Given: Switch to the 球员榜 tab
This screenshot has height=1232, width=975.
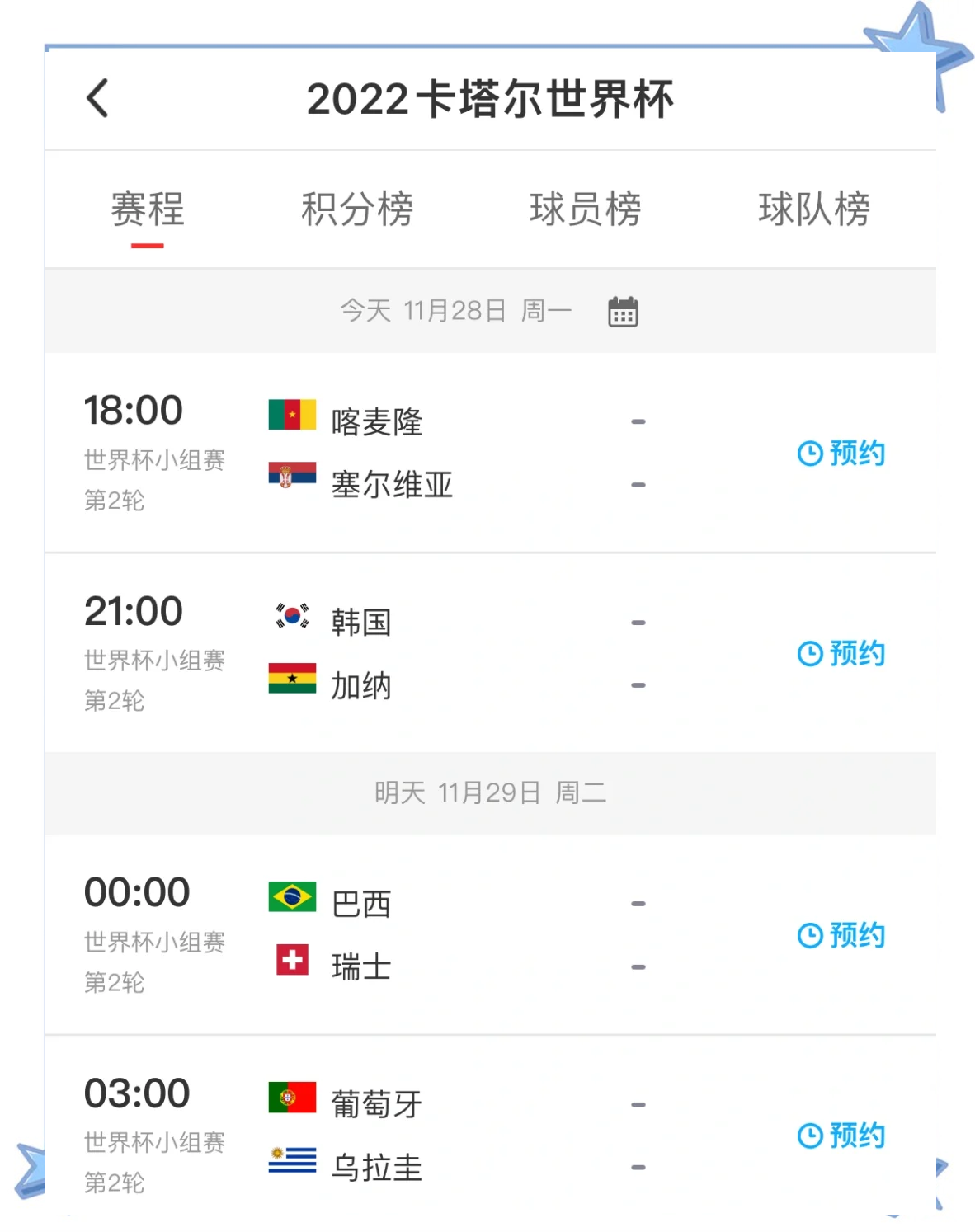Looking at the screenshot, I should click(586, 209).
